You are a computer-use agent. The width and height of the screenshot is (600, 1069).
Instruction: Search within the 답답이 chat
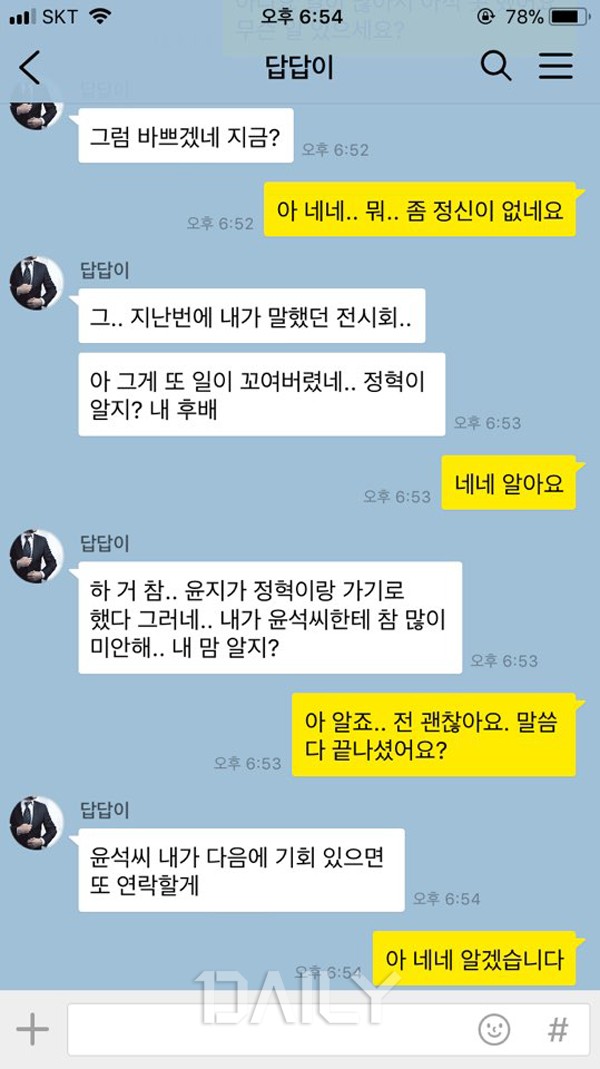(x=496, y=67)
